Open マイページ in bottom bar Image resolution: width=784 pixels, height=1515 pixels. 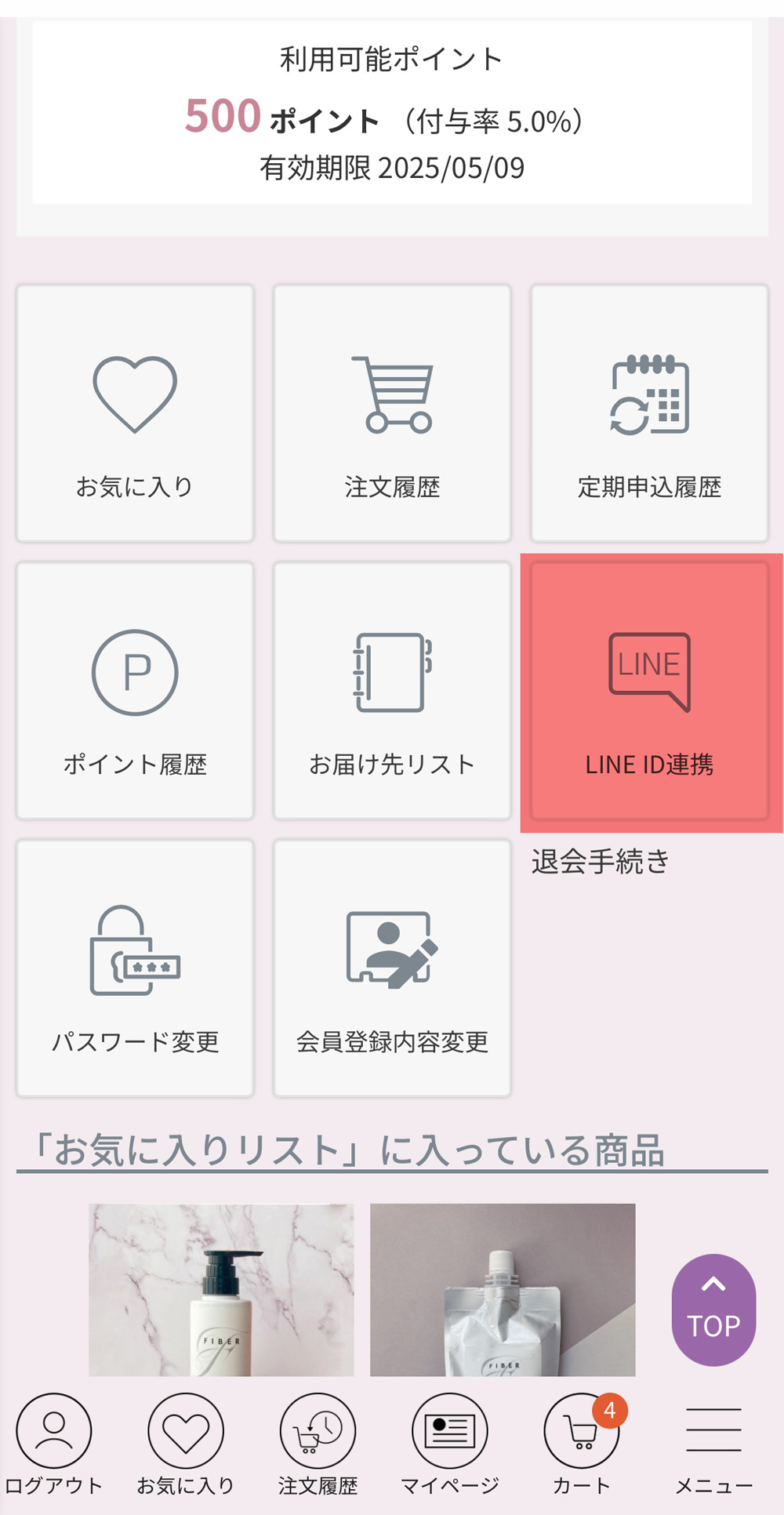[450, 1444]
